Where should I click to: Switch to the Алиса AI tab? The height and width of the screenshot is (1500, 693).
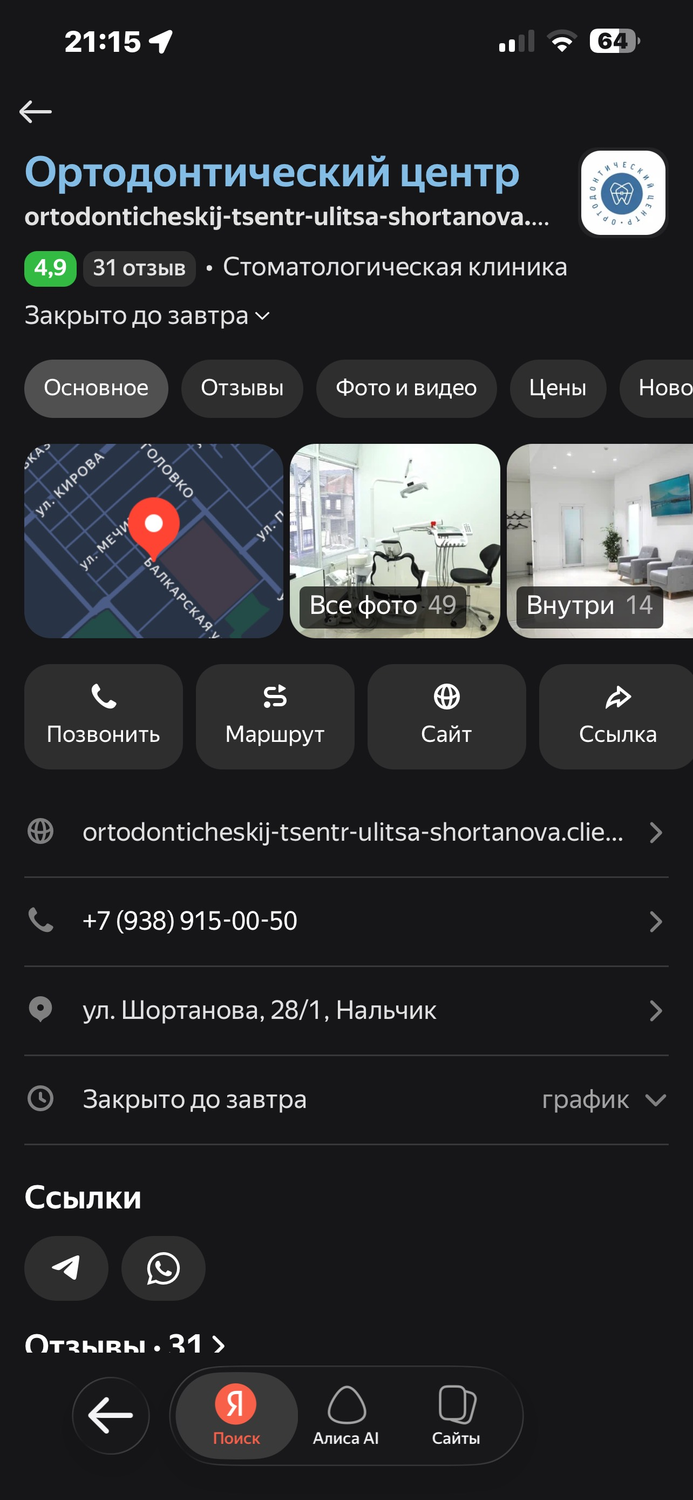346,1414
